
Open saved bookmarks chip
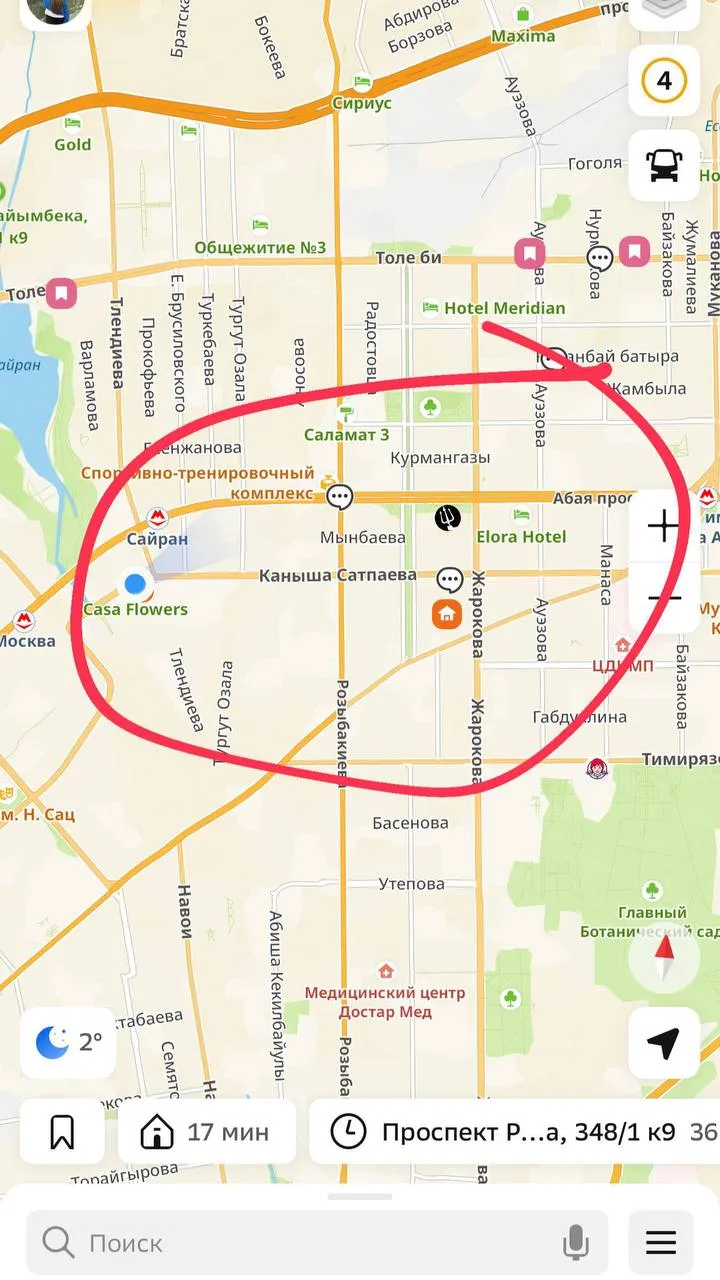(x=62, y=1132)
